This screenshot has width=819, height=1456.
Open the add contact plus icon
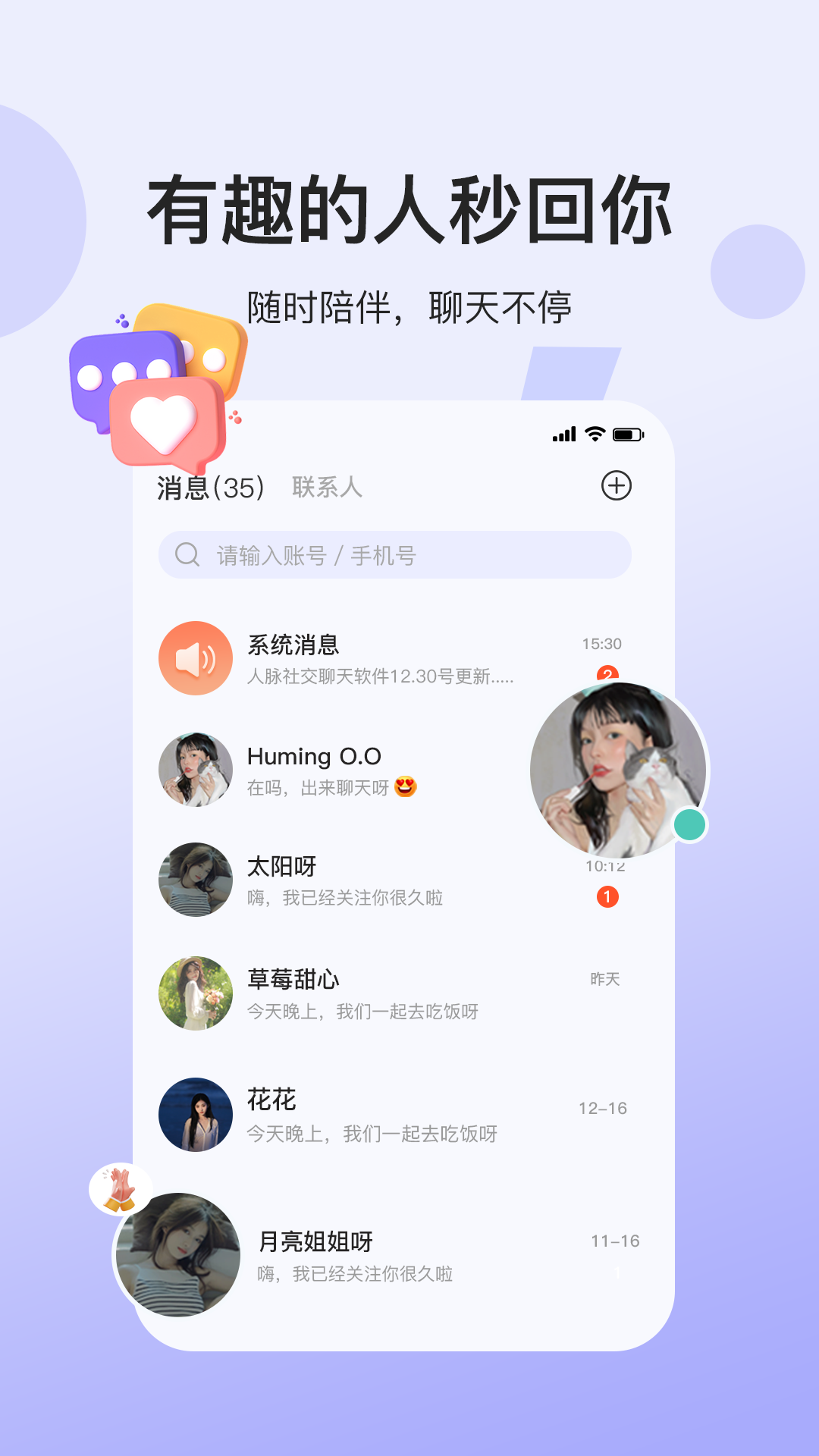616,486
